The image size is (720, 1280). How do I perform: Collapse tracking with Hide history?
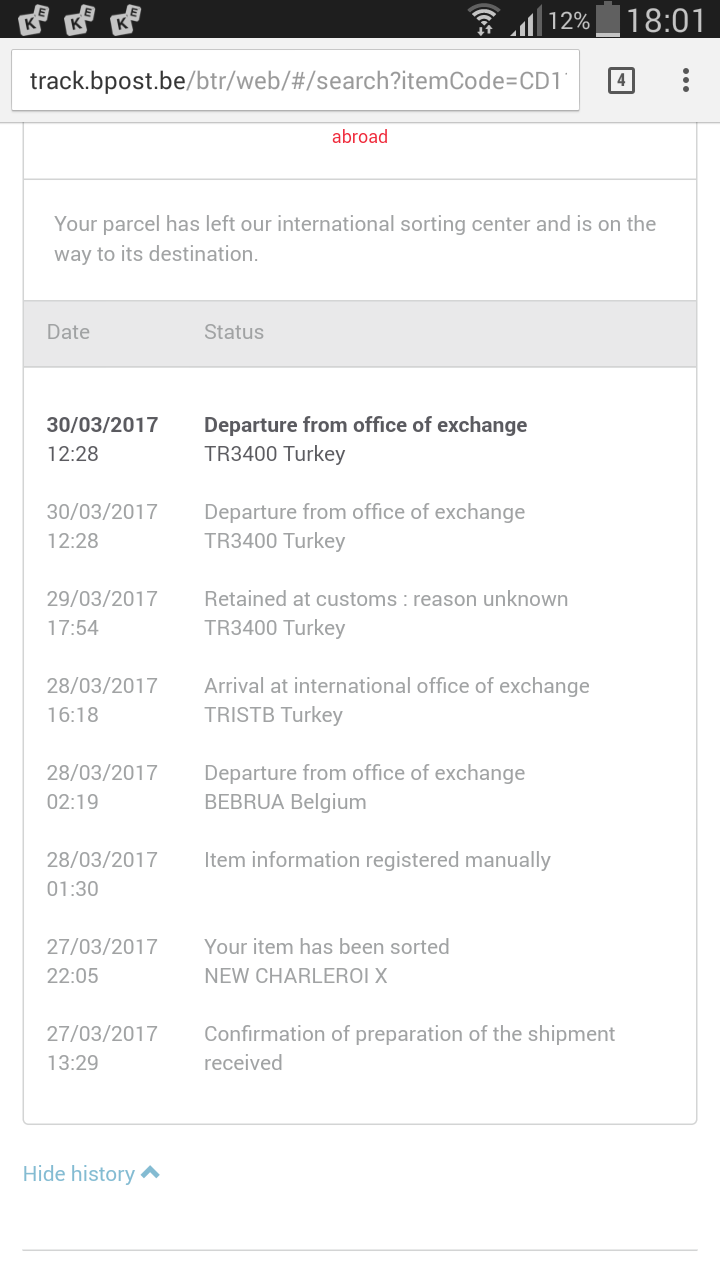[91, 1174]
